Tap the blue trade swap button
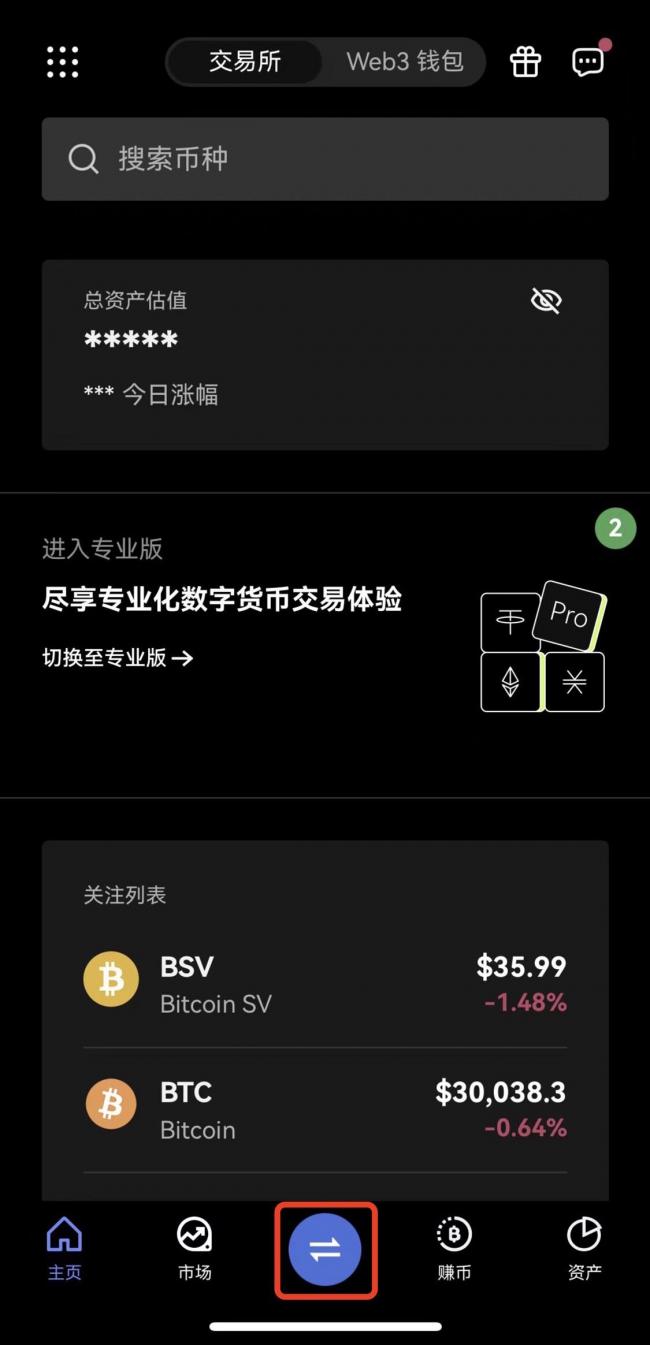Screen dimensions: 650x1345 (325, 1249)
